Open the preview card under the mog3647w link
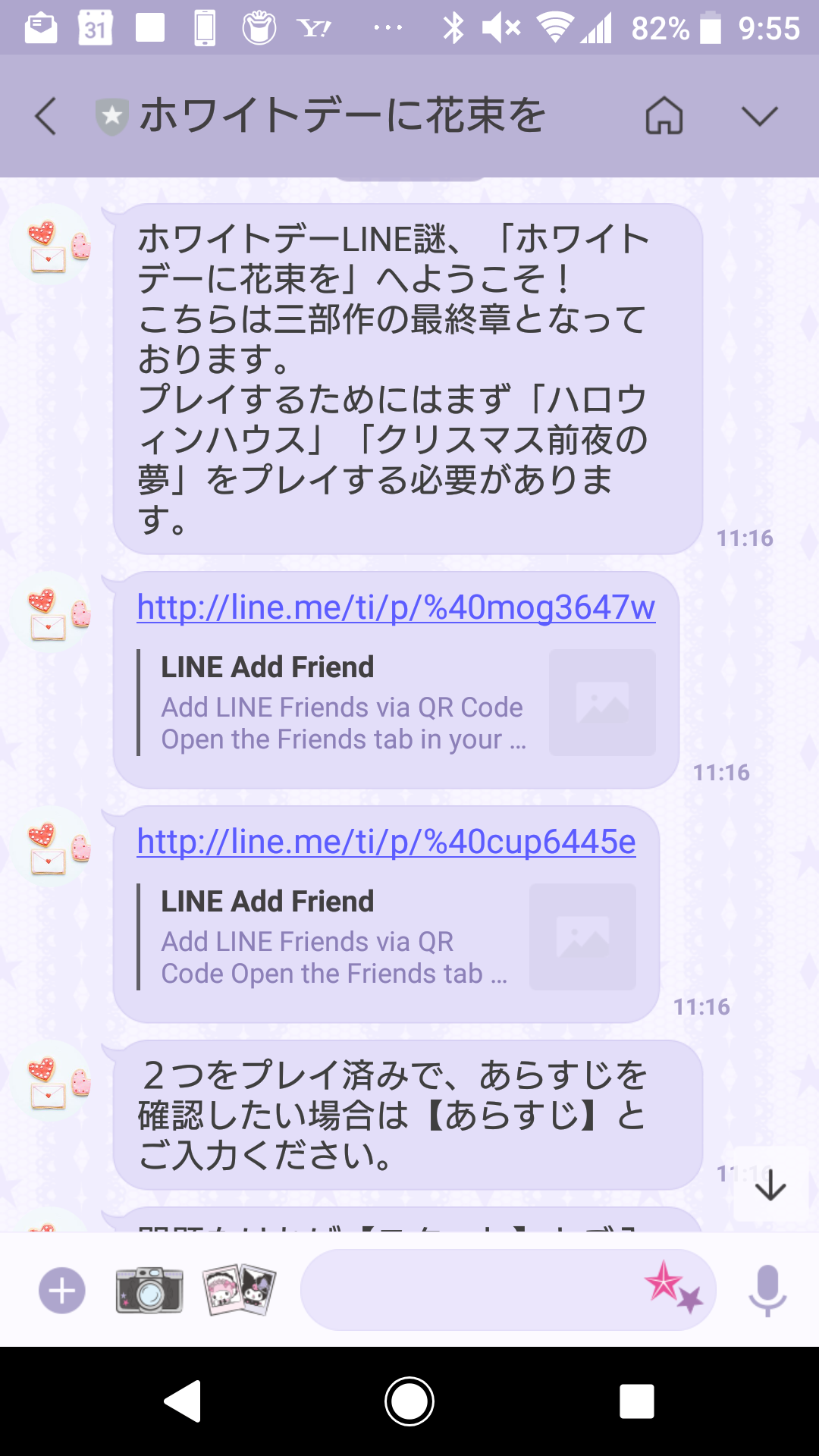The height and width of the screenshot is (1456, 819). (x=396, y=702)
